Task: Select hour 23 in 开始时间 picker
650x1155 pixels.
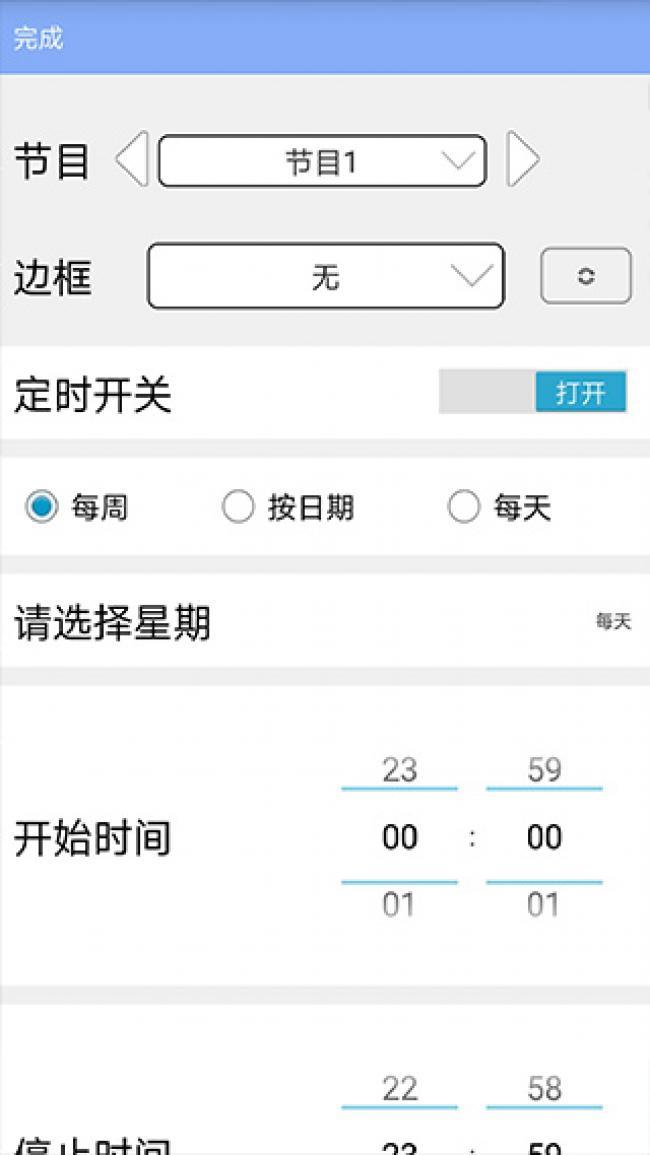Action: (399, 770)
